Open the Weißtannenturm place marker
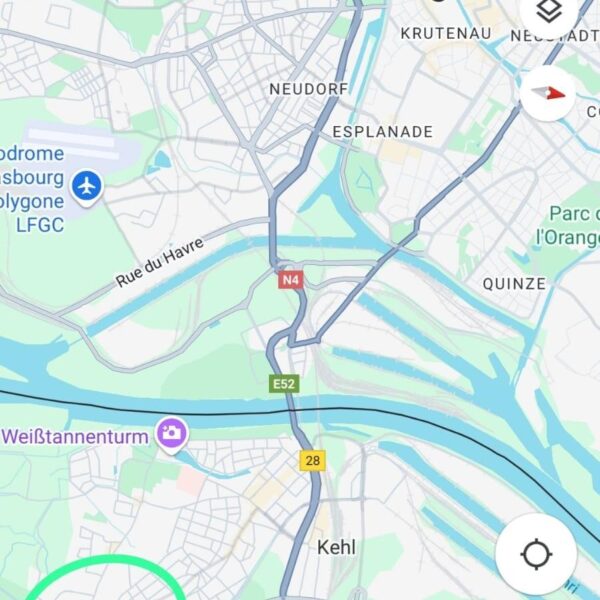The height and width of the screenshot is (600, 600). point(172,434)
